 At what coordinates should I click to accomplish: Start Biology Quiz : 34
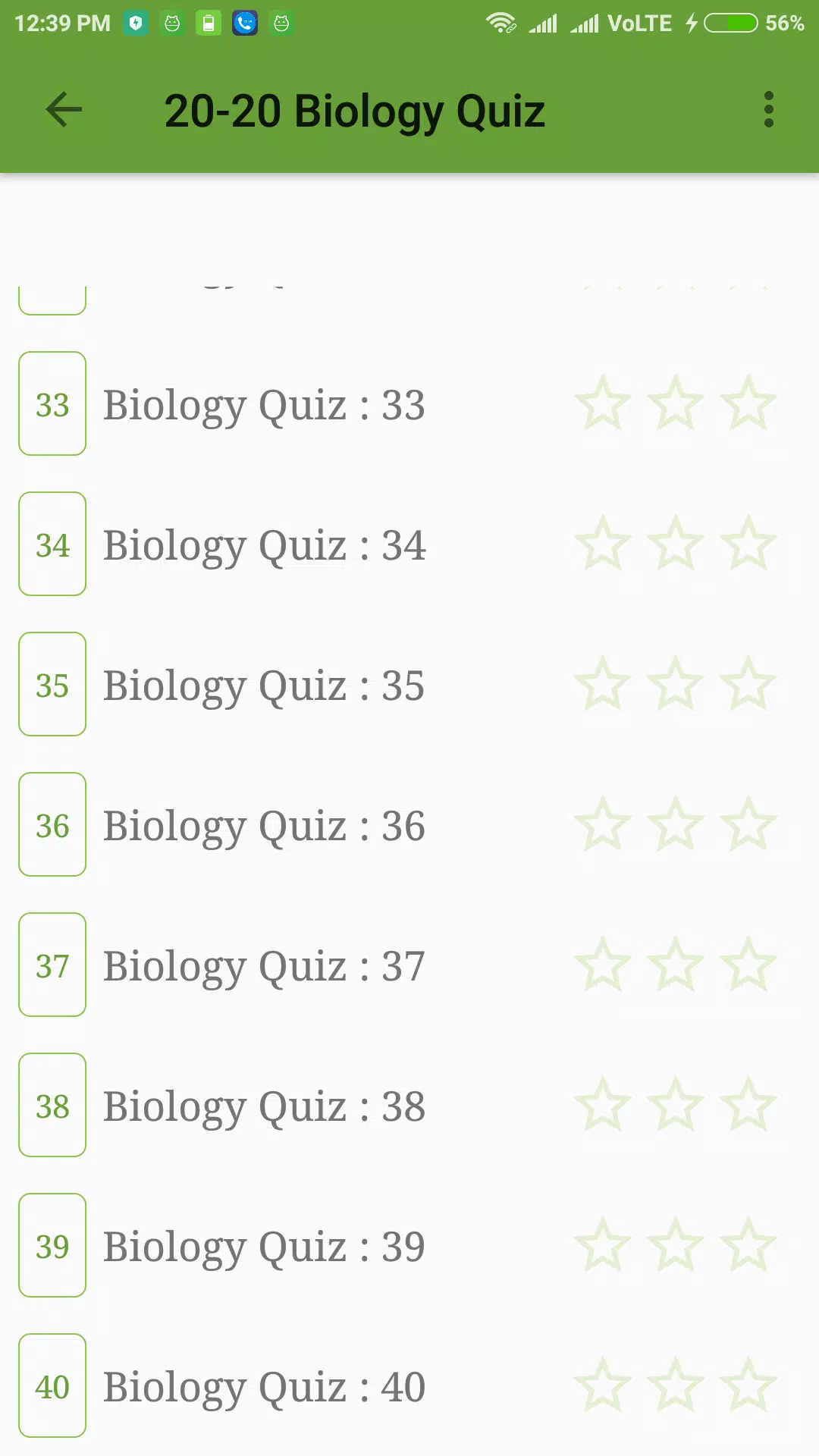click(x=409, y=544)
